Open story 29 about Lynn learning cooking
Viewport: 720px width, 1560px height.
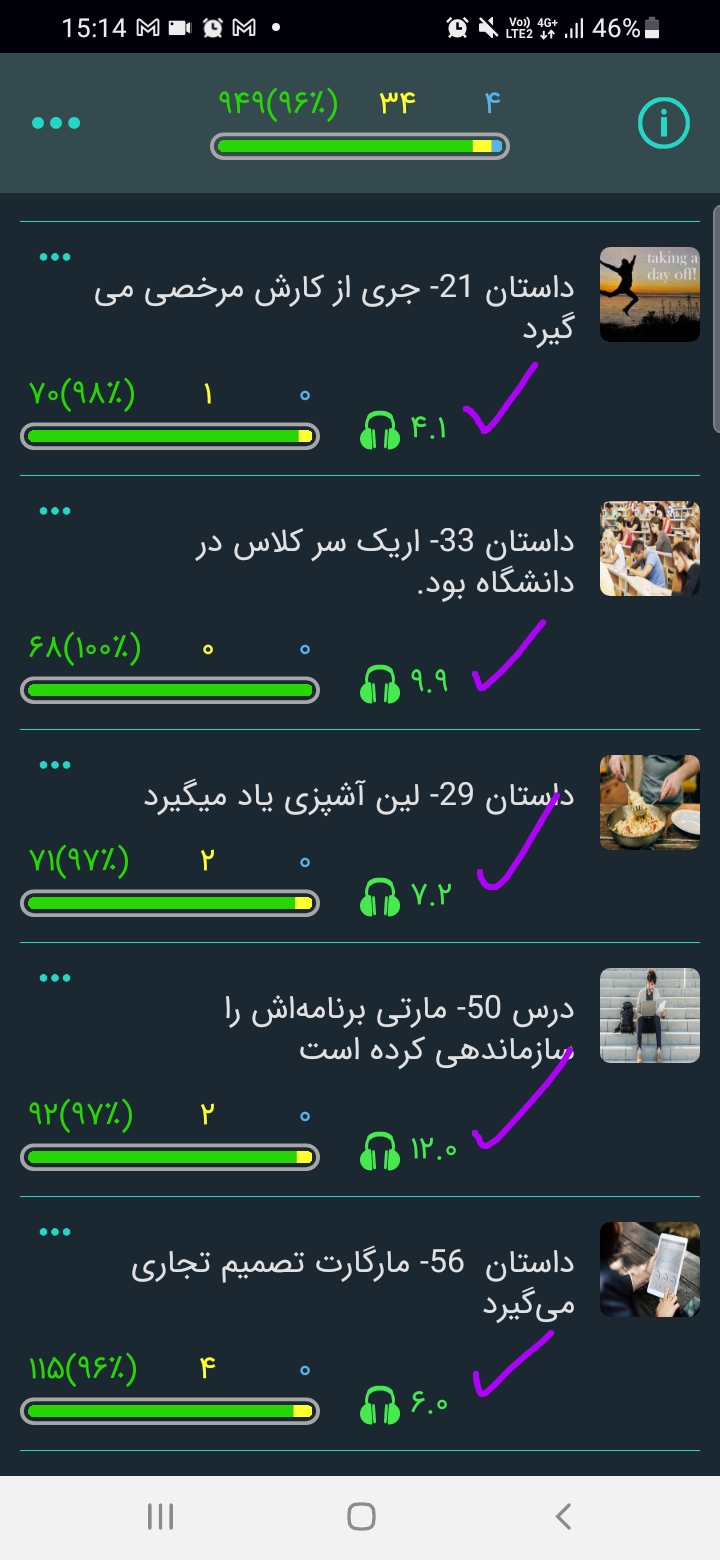pos(358,798)
